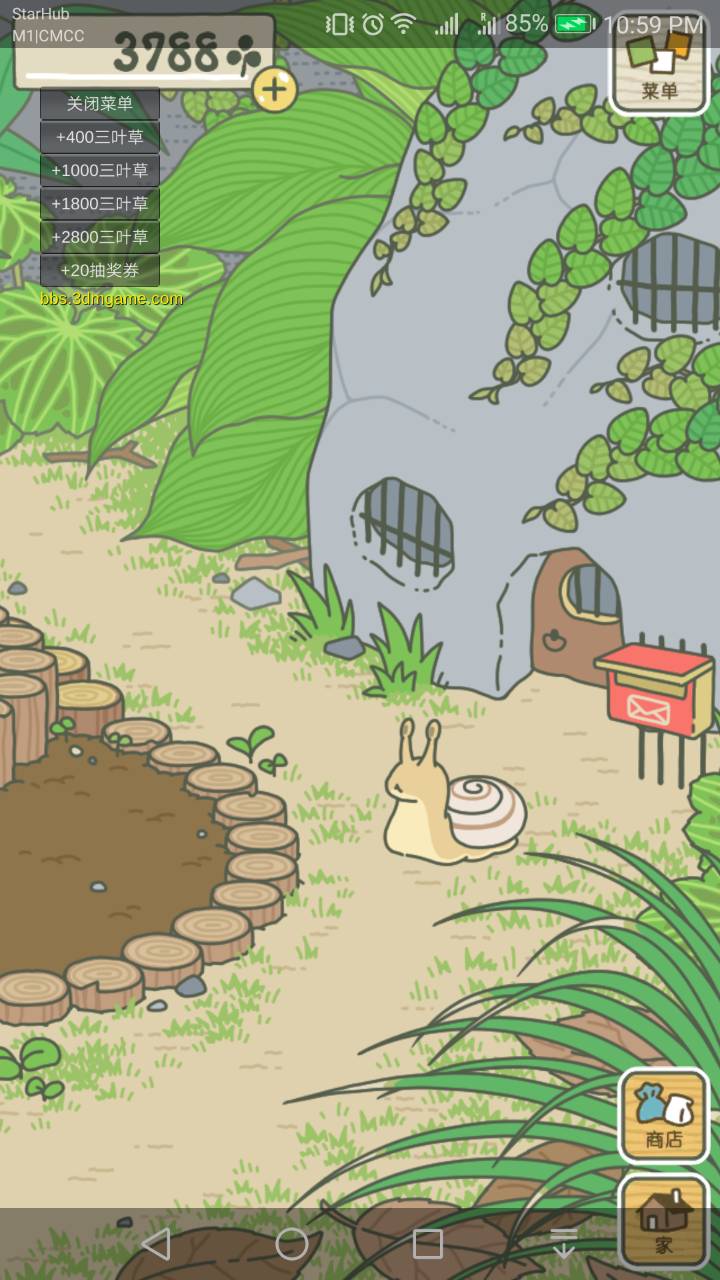Close the cheat menu (关闭菜单)

[x=100, y=104]
